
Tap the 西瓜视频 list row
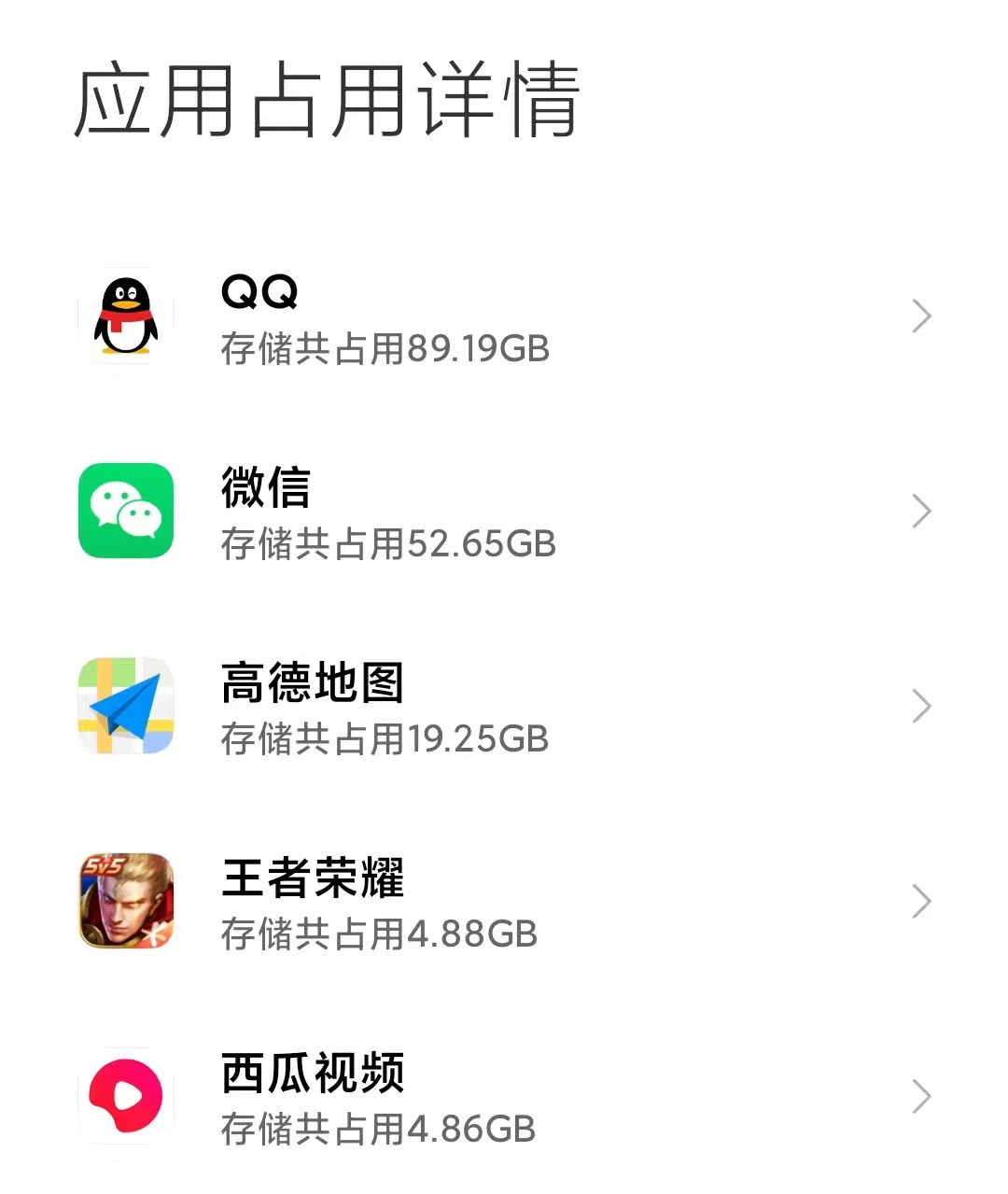coord(504,1096)
